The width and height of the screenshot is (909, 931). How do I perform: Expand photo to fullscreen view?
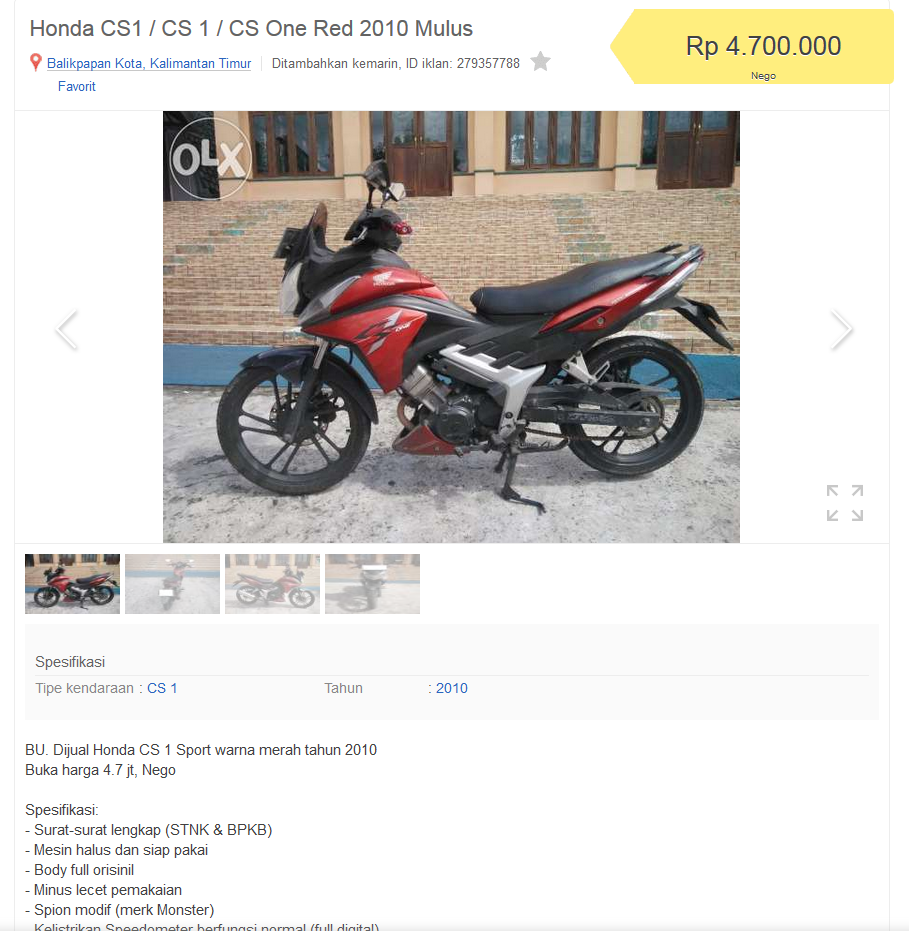click(x=844, y=503)
